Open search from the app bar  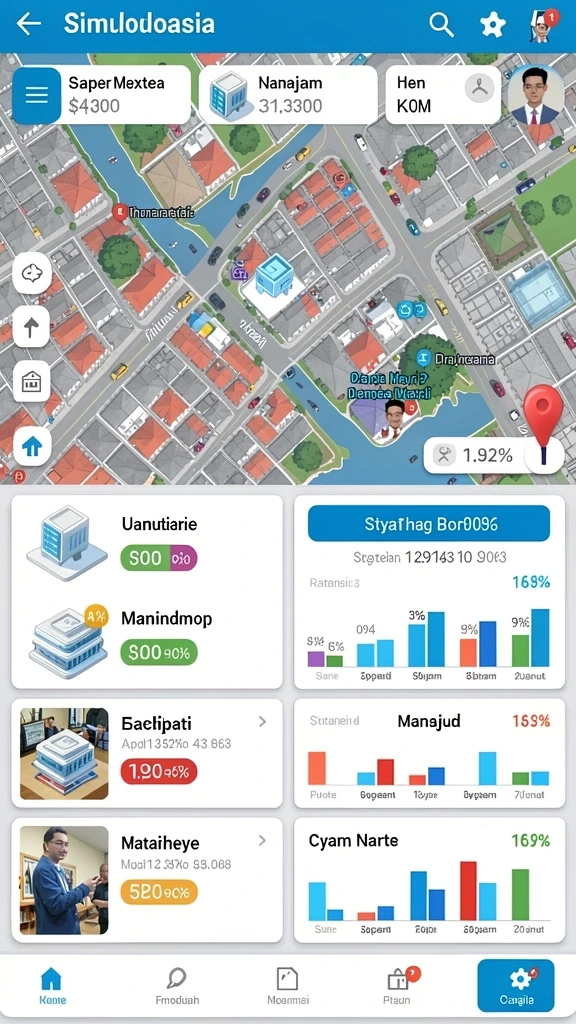(x=441, y=25)
